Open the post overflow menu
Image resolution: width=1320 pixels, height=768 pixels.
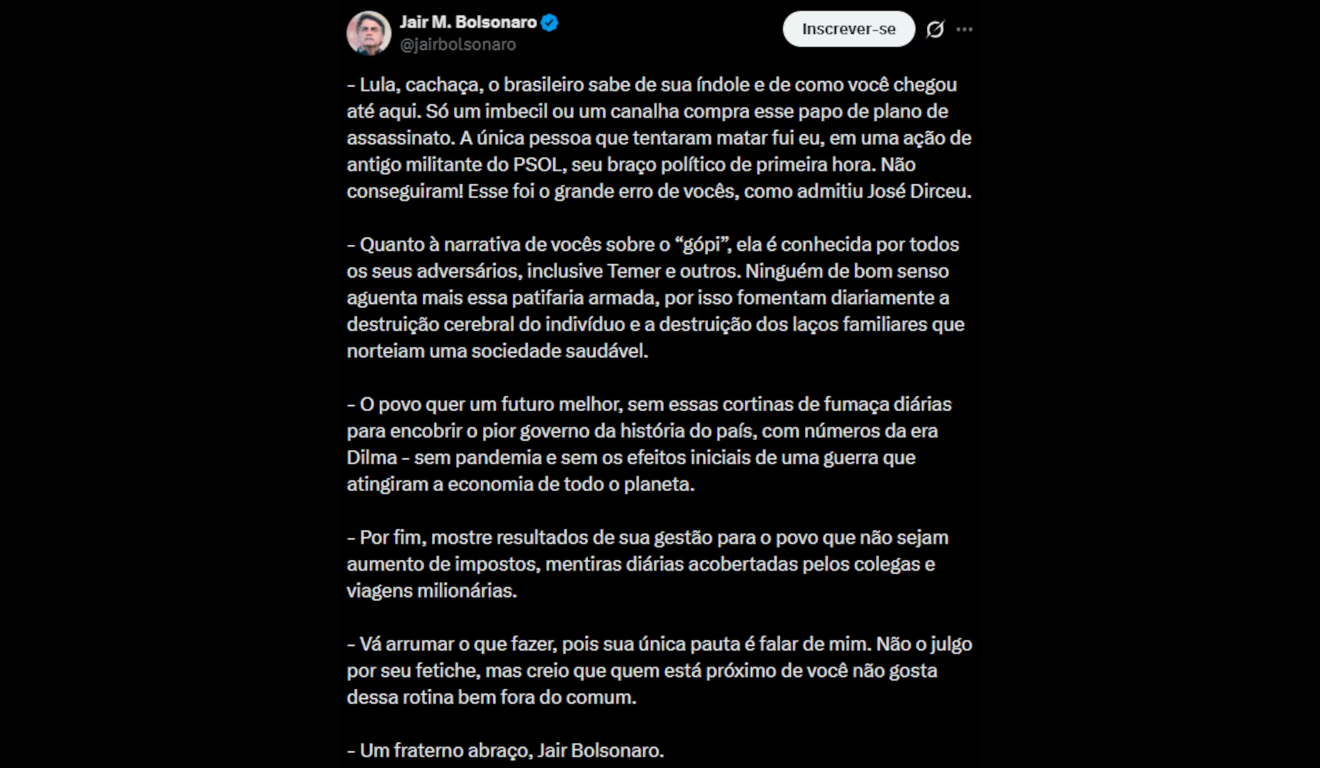click(x=964, y=29)
